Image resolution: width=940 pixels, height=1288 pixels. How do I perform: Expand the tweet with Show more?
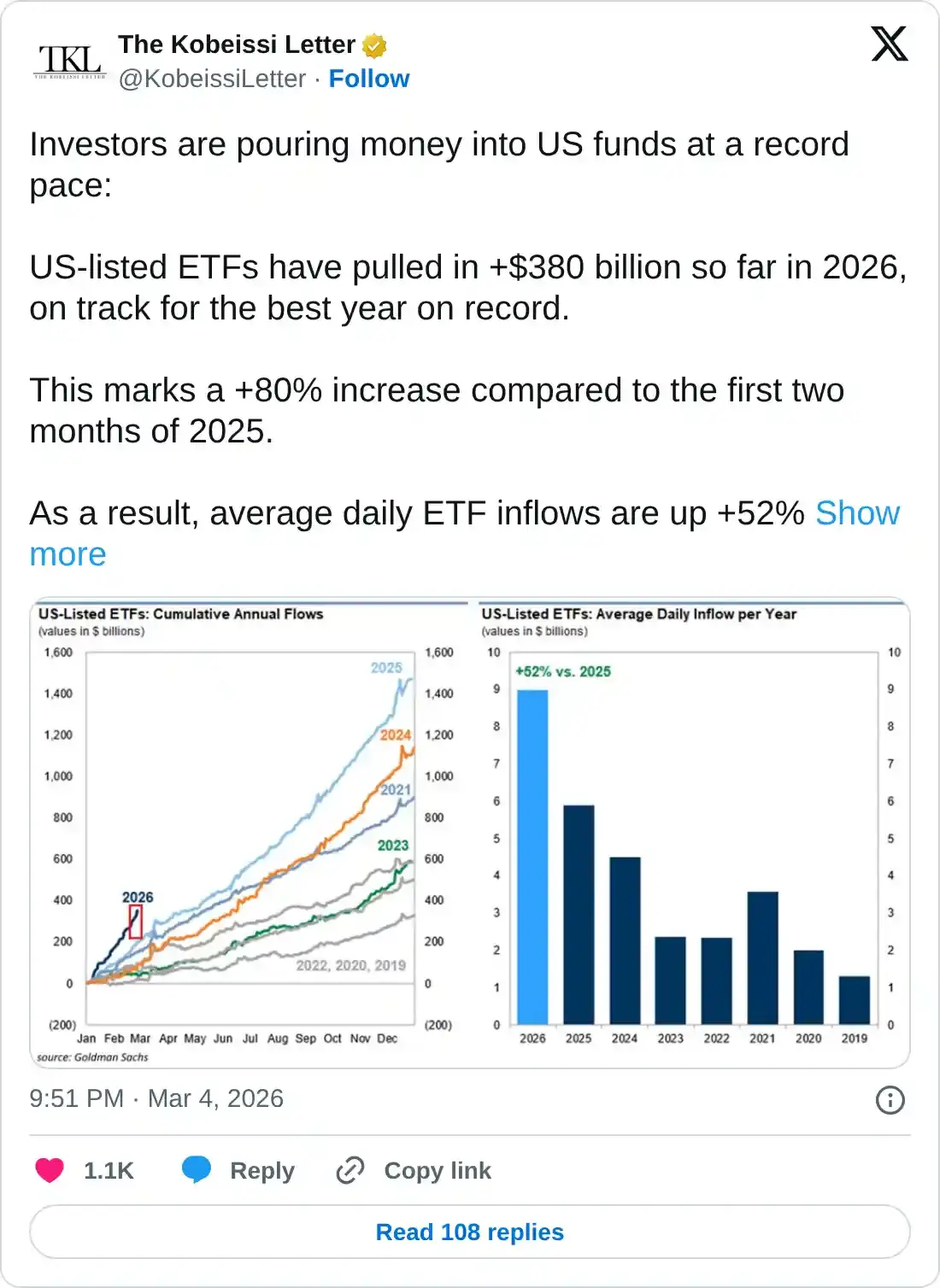point(856,514)
